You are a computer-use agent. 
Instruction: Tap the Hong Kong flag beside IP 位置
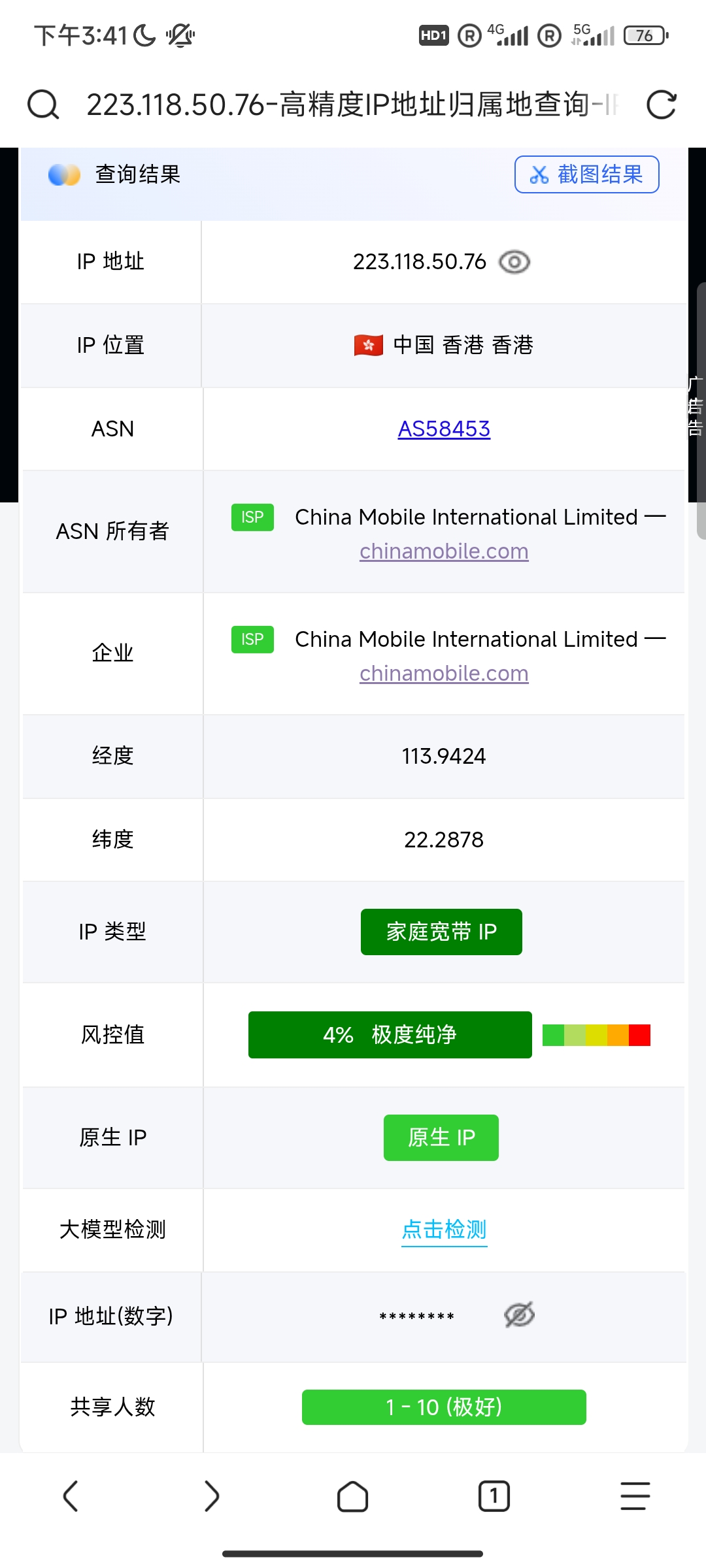368,346
